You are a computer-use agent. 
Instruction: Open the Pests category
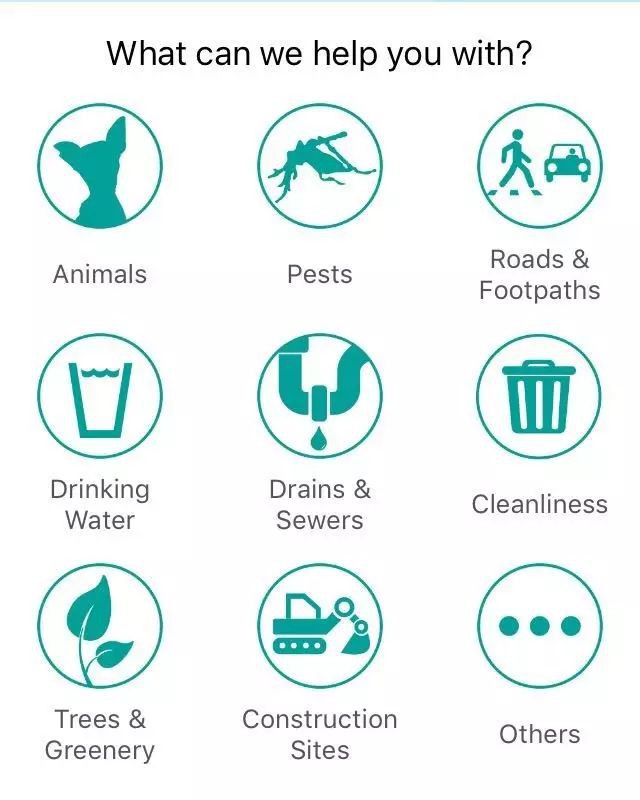320,166
